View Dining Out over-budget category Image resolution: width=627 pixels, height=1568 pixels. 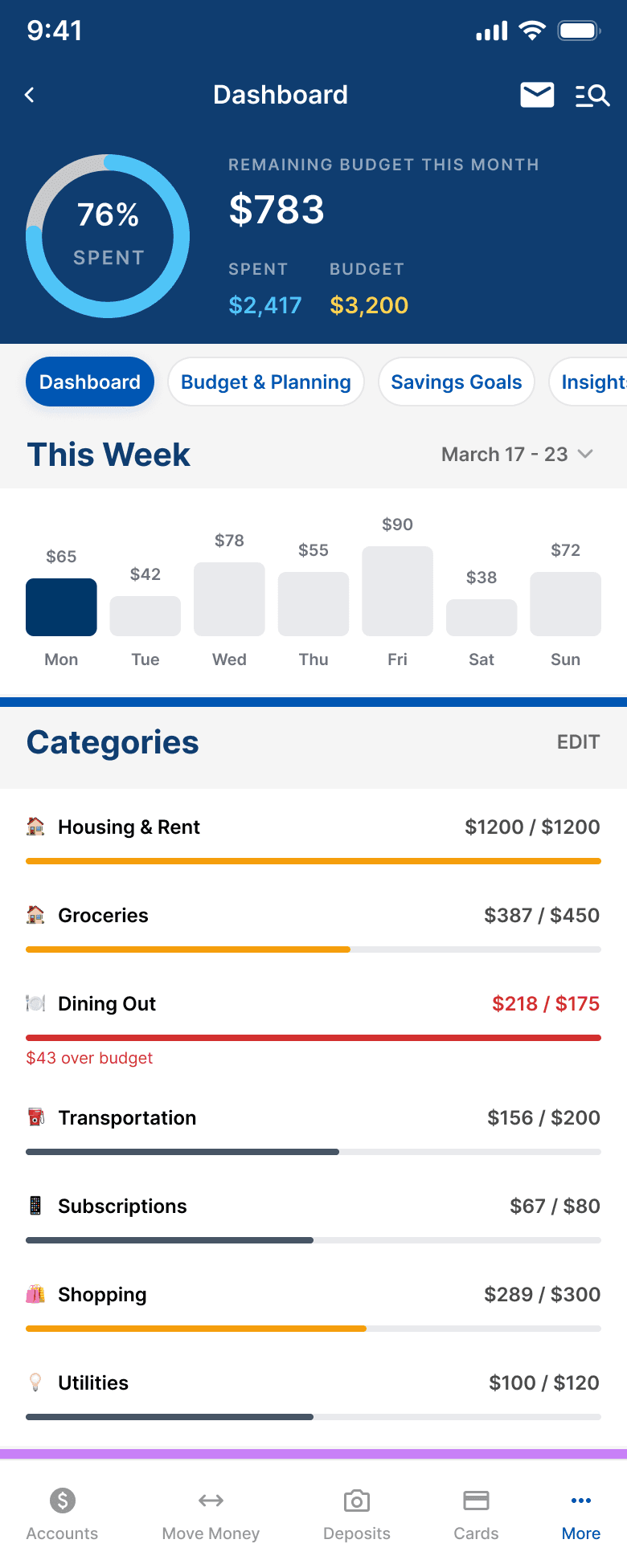[313, 1004]
